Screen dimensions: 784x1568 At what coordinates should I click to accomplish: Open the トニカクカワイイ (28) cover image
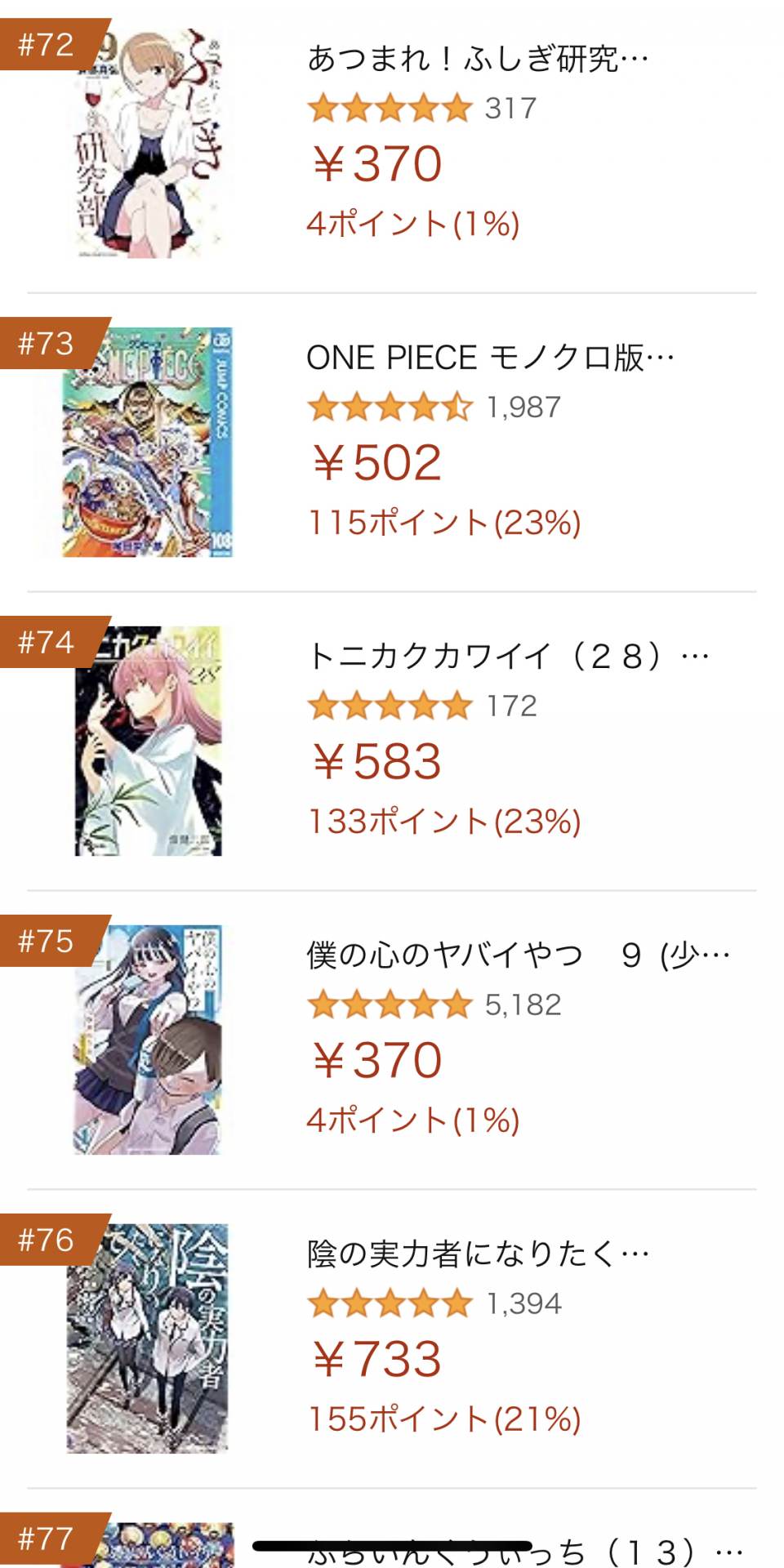click(x=148, y=741)
